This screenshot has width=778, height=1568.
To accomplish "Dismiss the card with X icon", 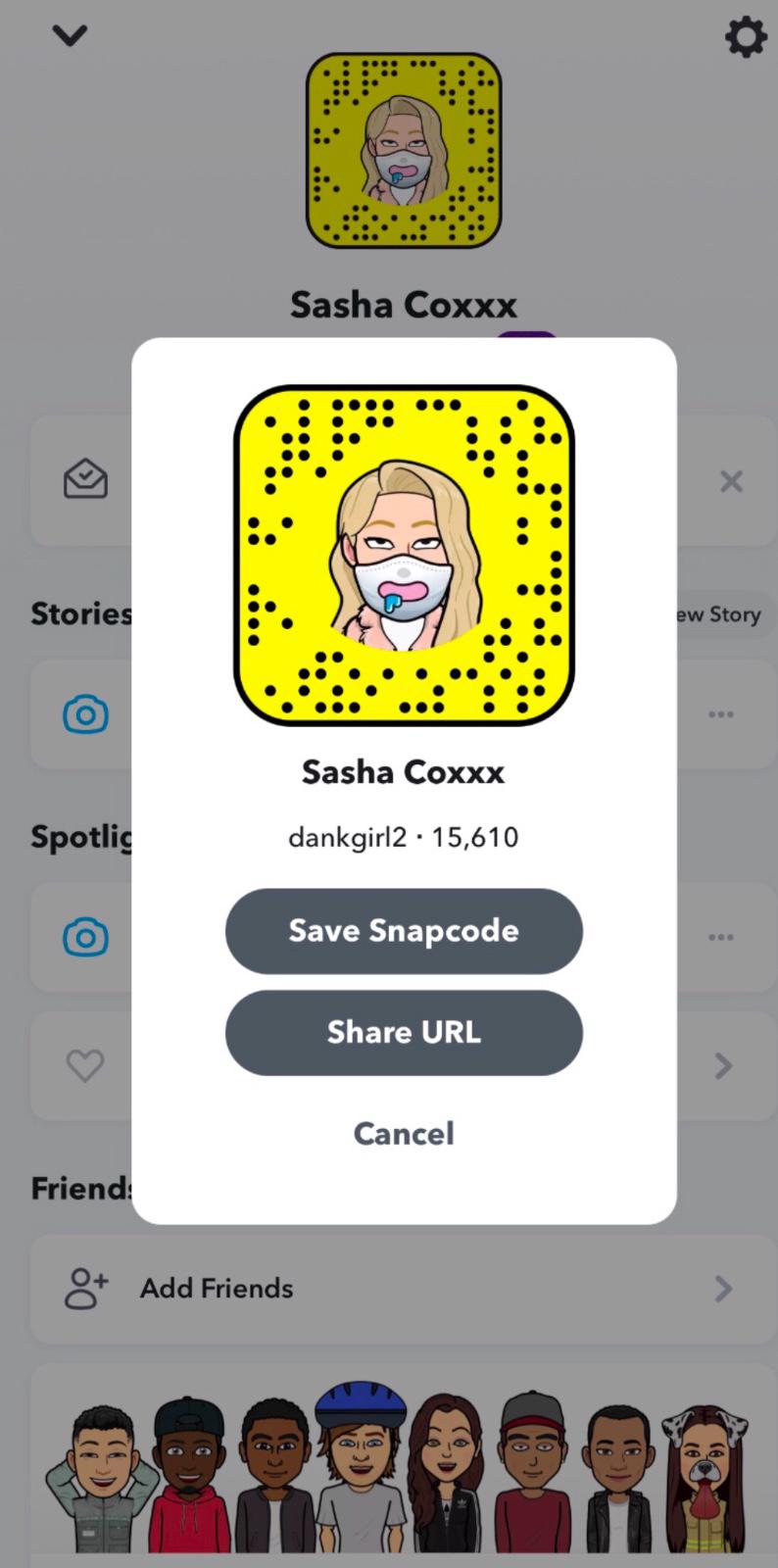I will 731,481.
